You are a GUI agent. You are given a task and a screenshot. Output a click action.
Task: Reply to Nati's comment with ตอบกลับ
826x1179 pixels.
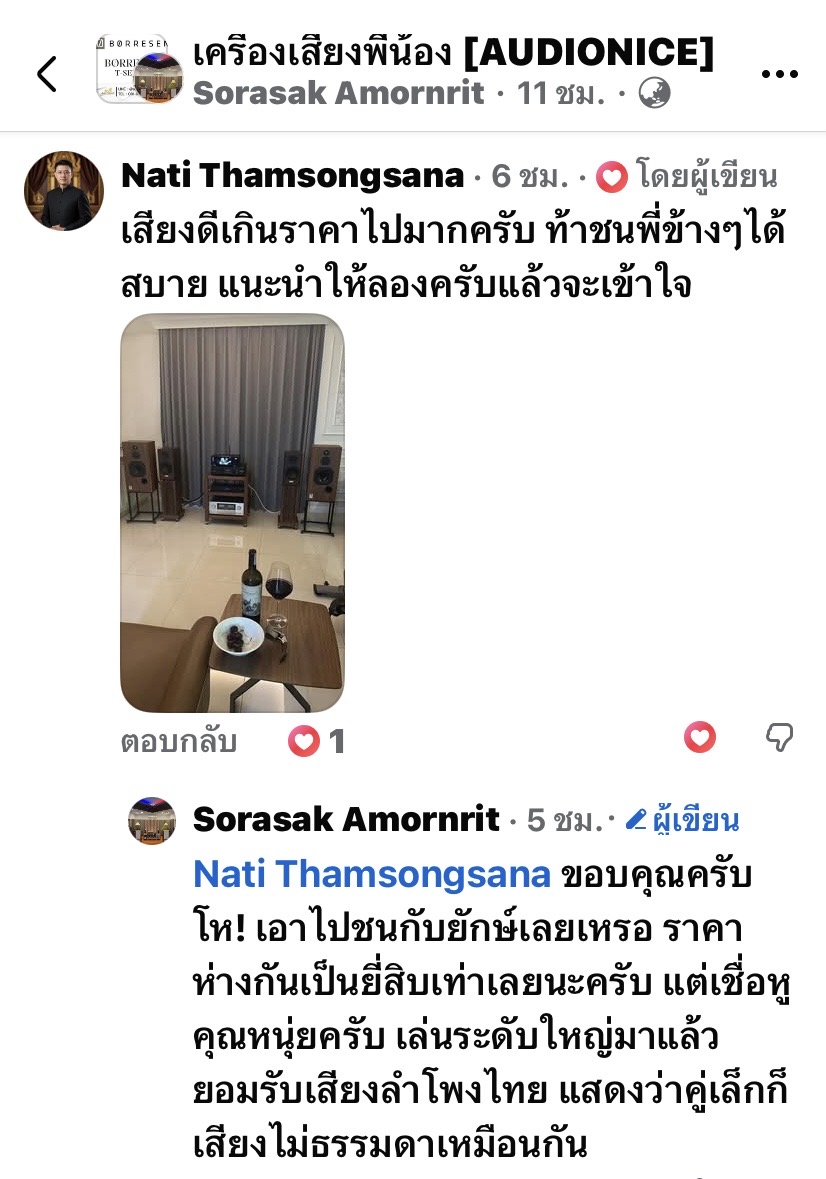(178, 741)
